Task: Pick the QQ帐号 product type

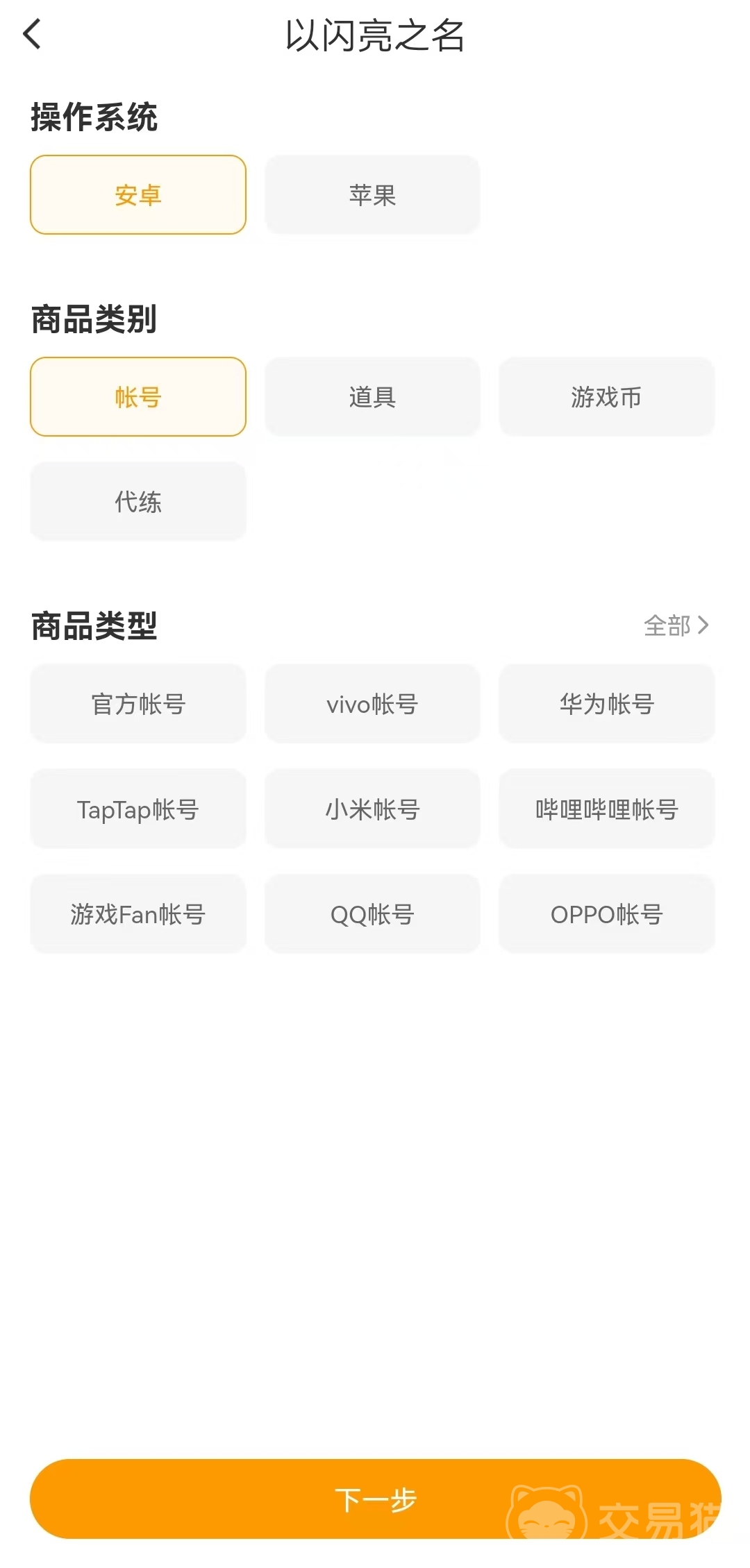Action: pyautogui.click(x=372, y=914)
